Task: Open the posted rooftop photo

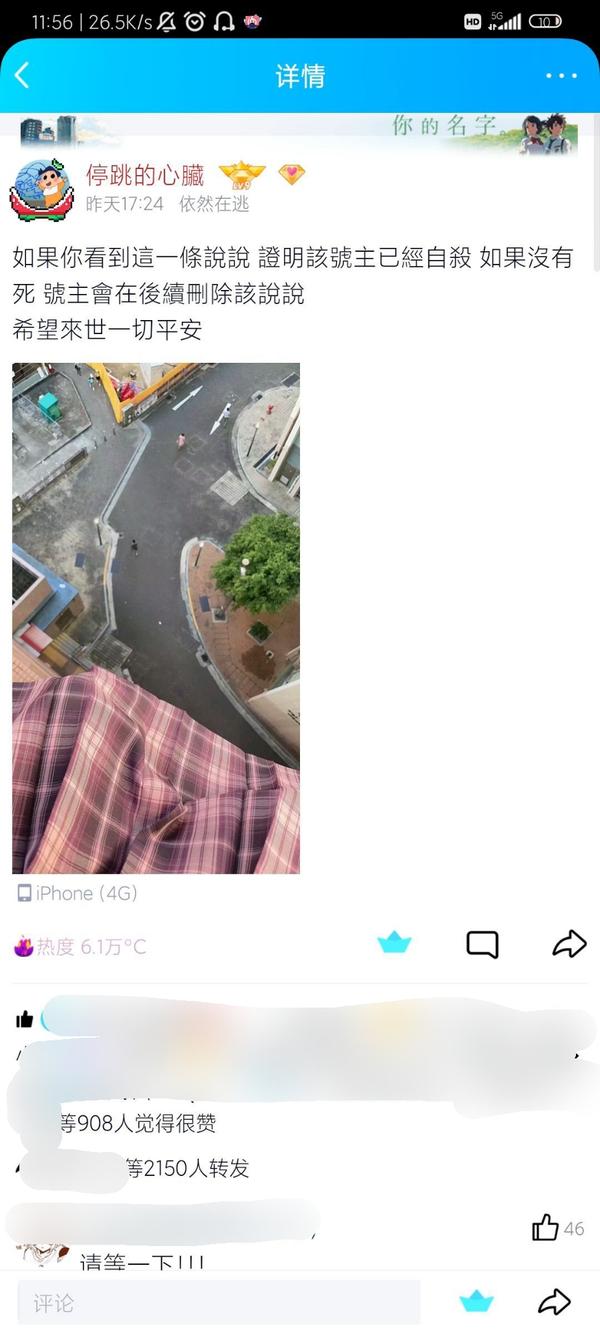Action: coord(156,618)
